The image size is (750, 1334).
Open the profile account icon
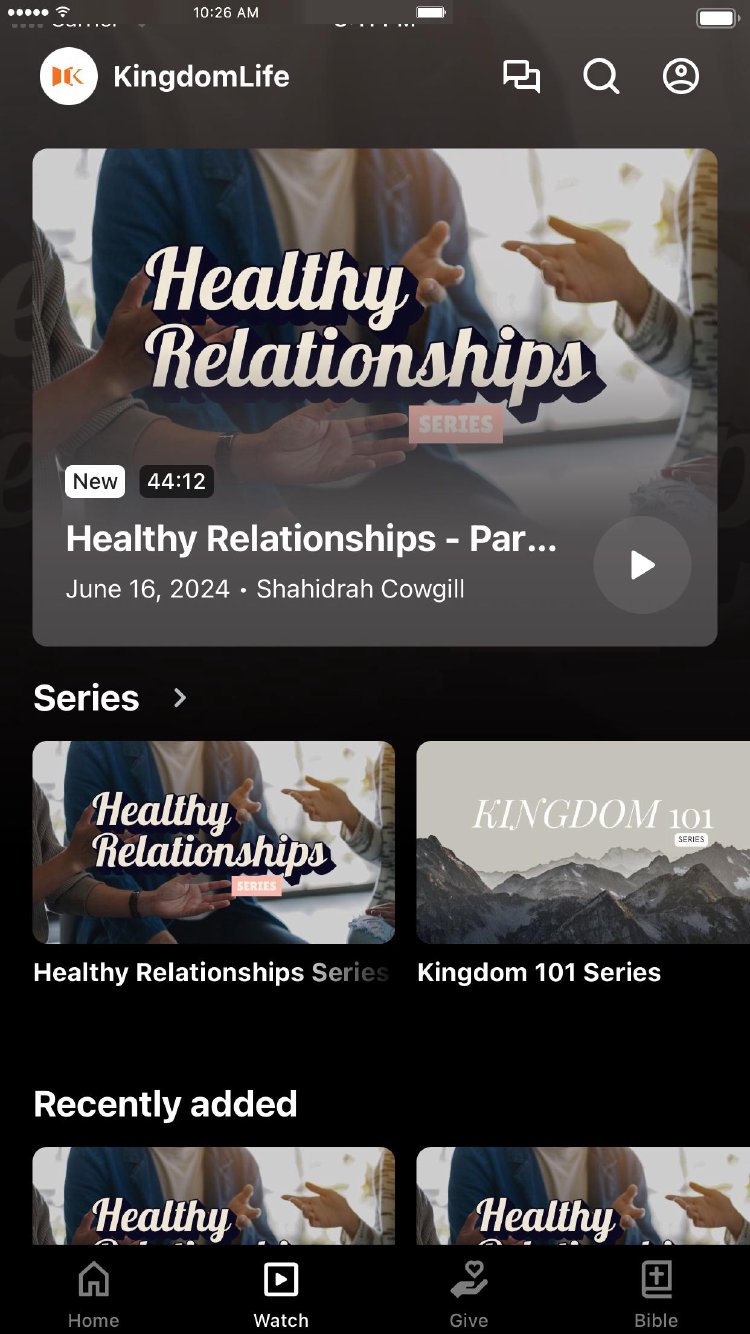(681, 77)
